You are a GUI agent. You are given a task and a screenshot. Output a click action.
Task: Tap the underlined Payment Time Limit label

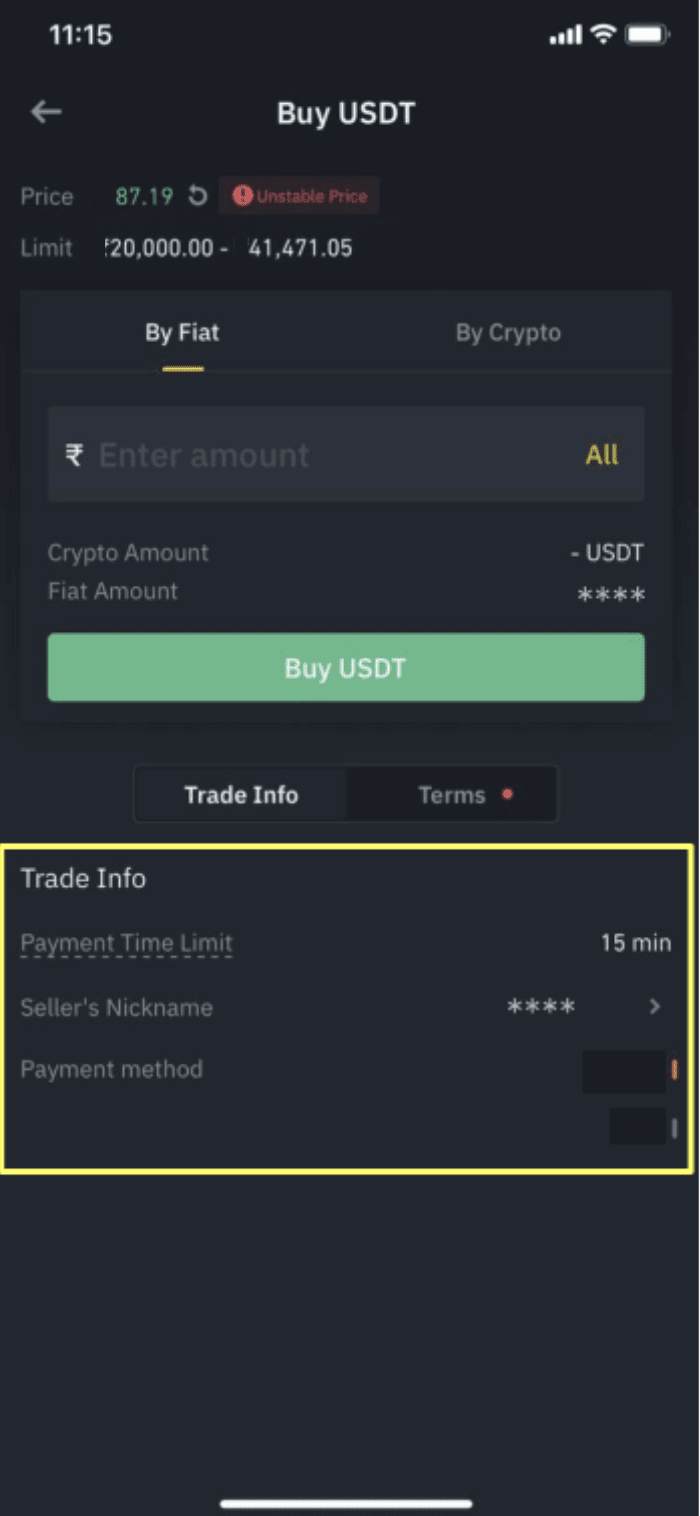point(126,943)
